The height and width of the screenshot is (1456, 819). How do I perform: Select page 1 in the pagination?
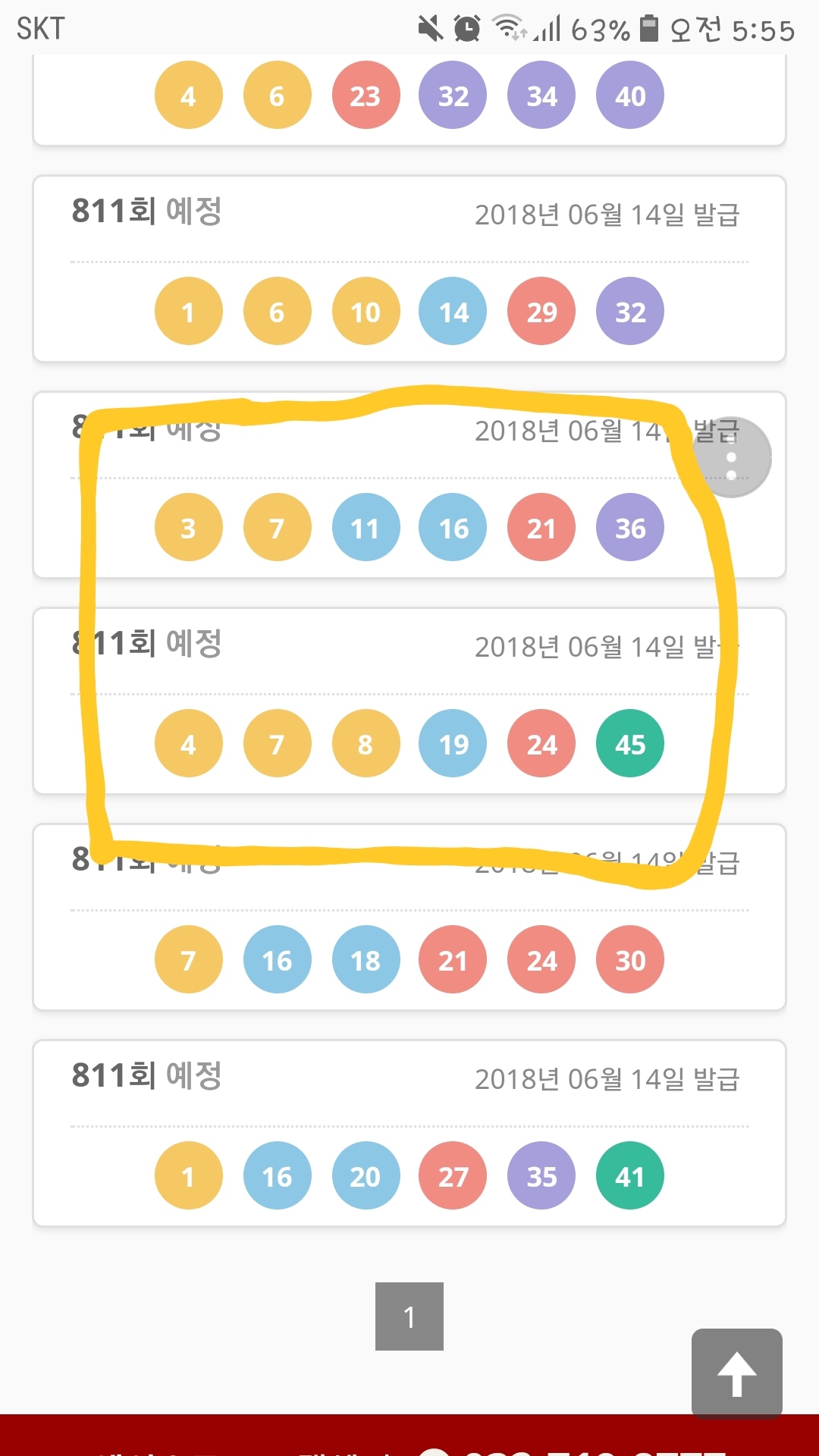tap(409, 1316)
